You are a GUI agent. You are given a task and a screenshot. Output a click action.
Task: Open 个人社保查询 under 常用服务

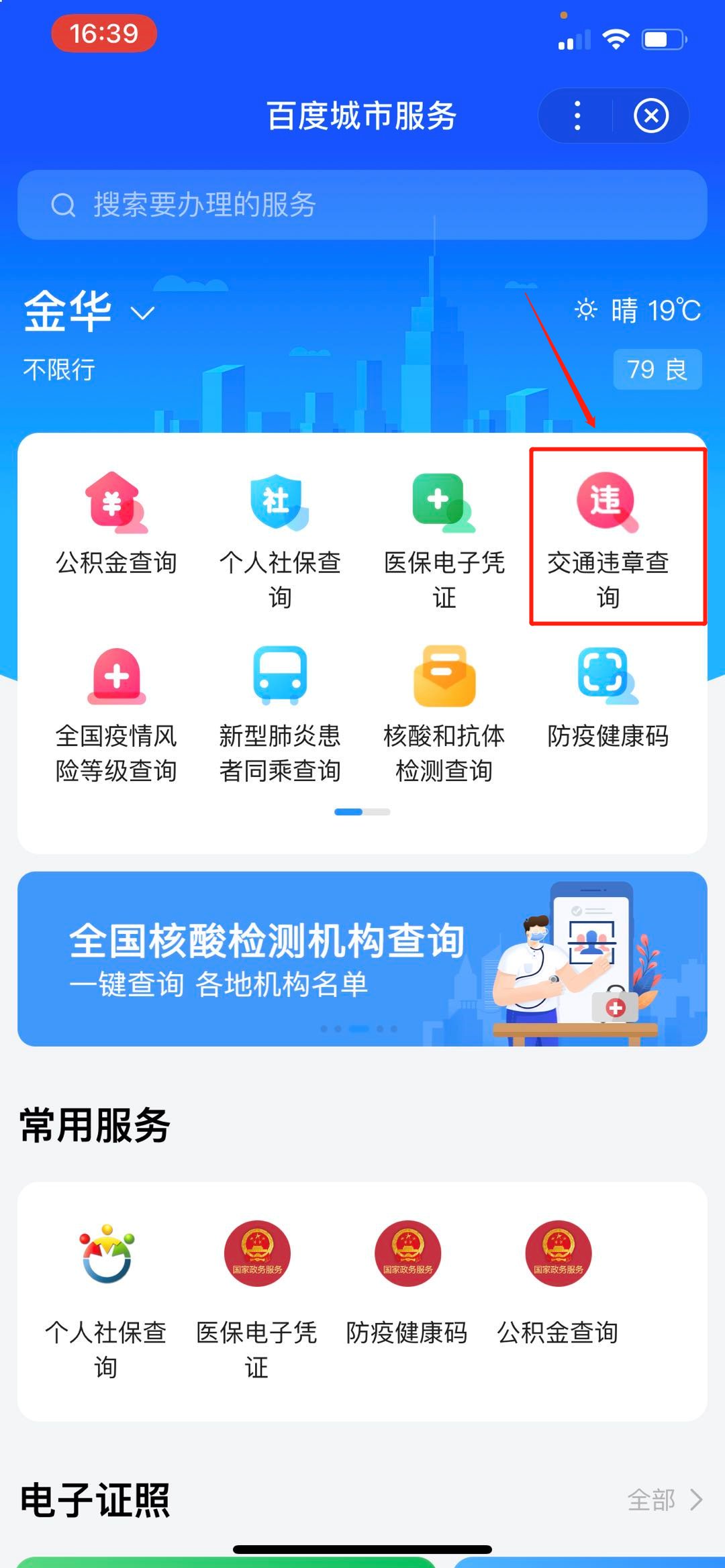pyautogui.click(x=106, y=1295)
